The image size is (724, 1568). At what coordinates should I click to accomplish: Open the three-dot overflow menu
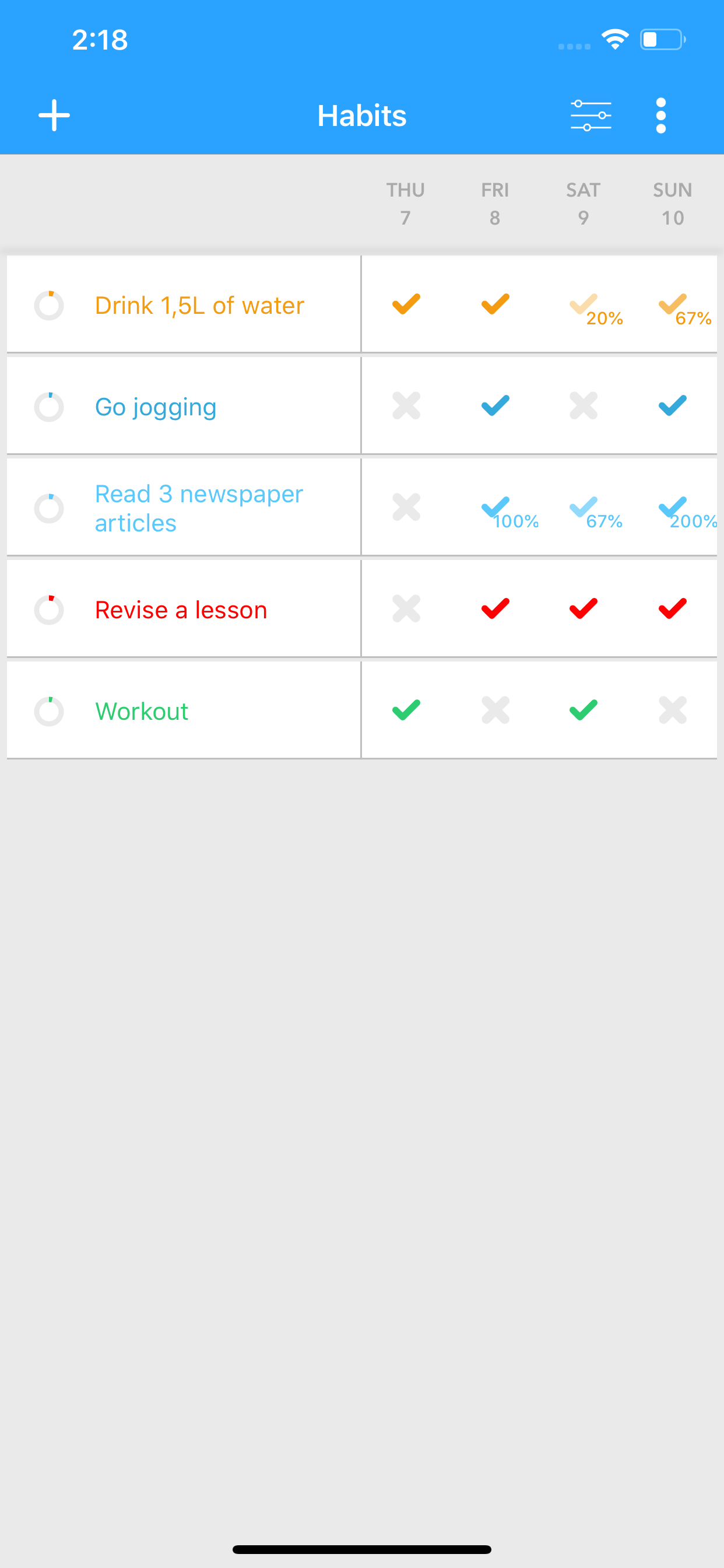(660, 115)
